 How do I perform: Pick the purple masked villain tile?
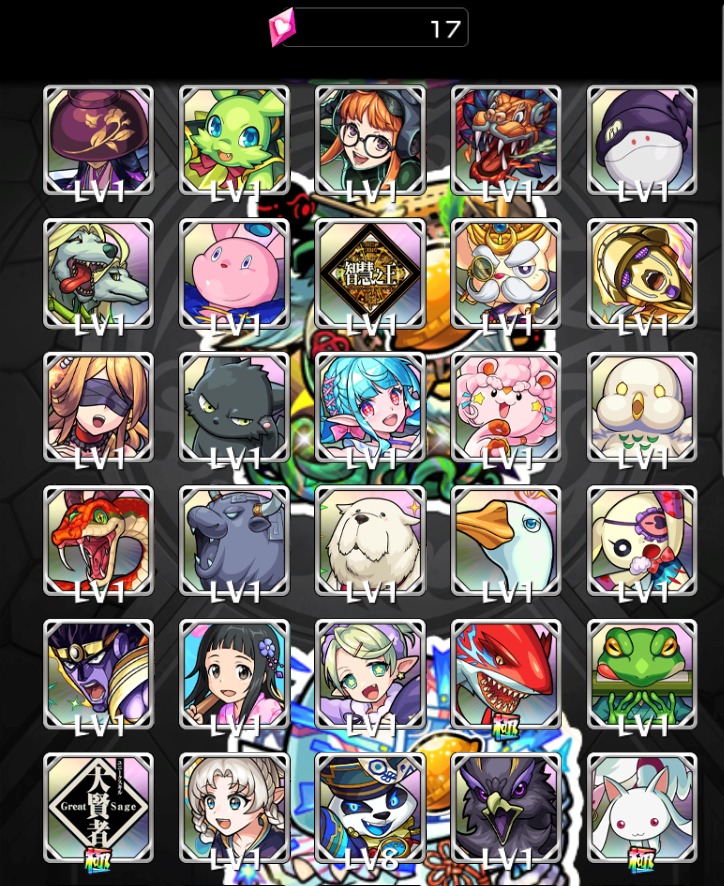tap(98, 674)
